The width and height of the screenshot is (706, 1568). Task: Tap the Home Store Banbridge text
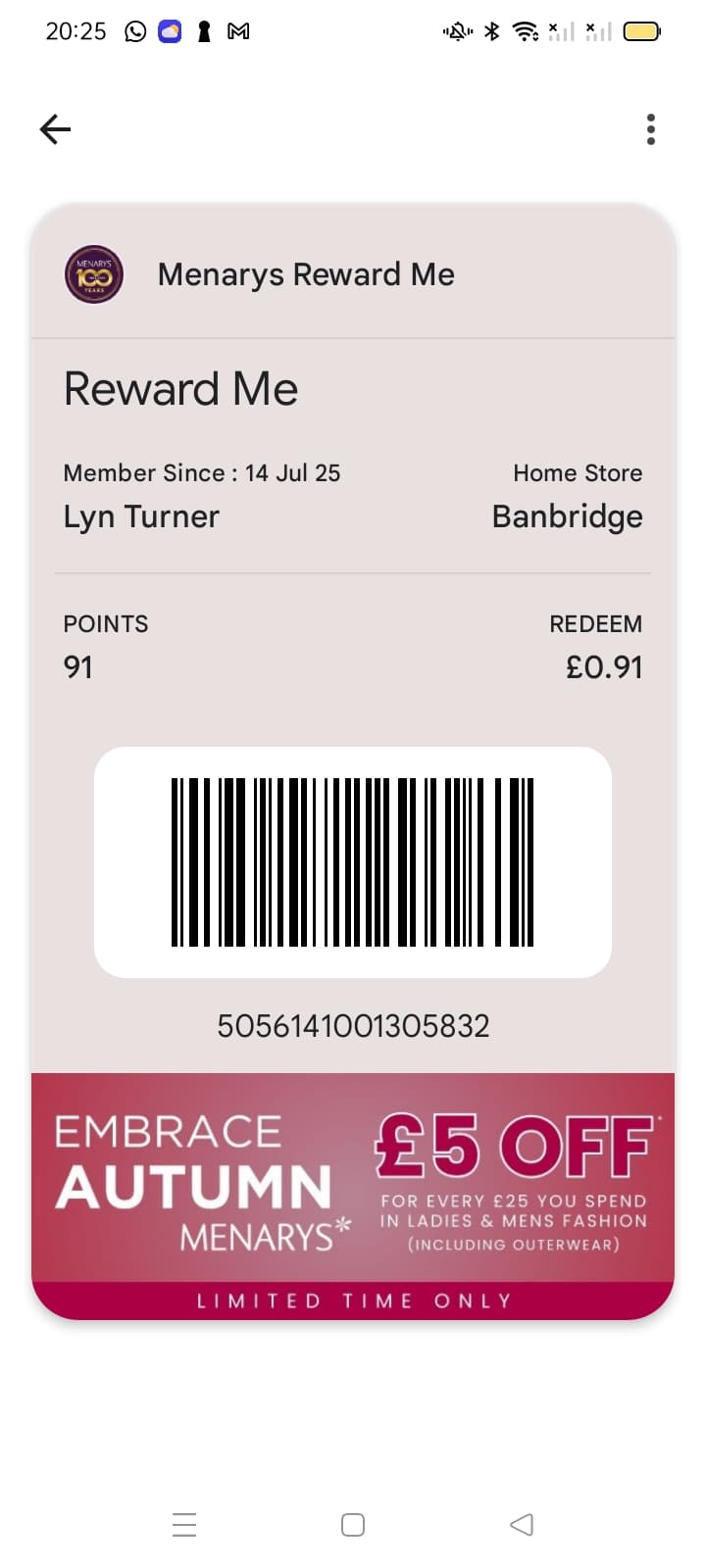click(567, 516)
